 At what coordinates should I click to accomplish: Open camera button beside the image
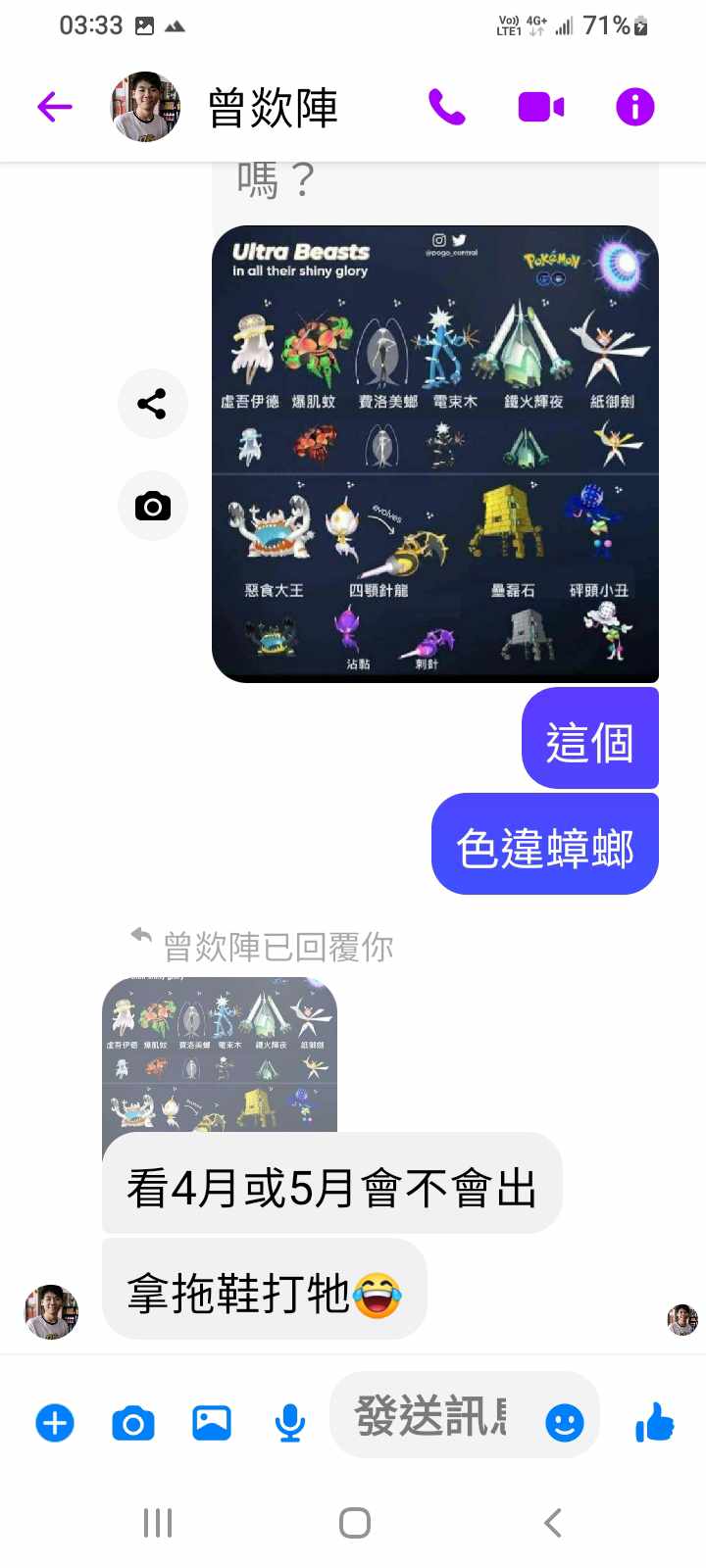pyautogui.click(x=152, y=507)
